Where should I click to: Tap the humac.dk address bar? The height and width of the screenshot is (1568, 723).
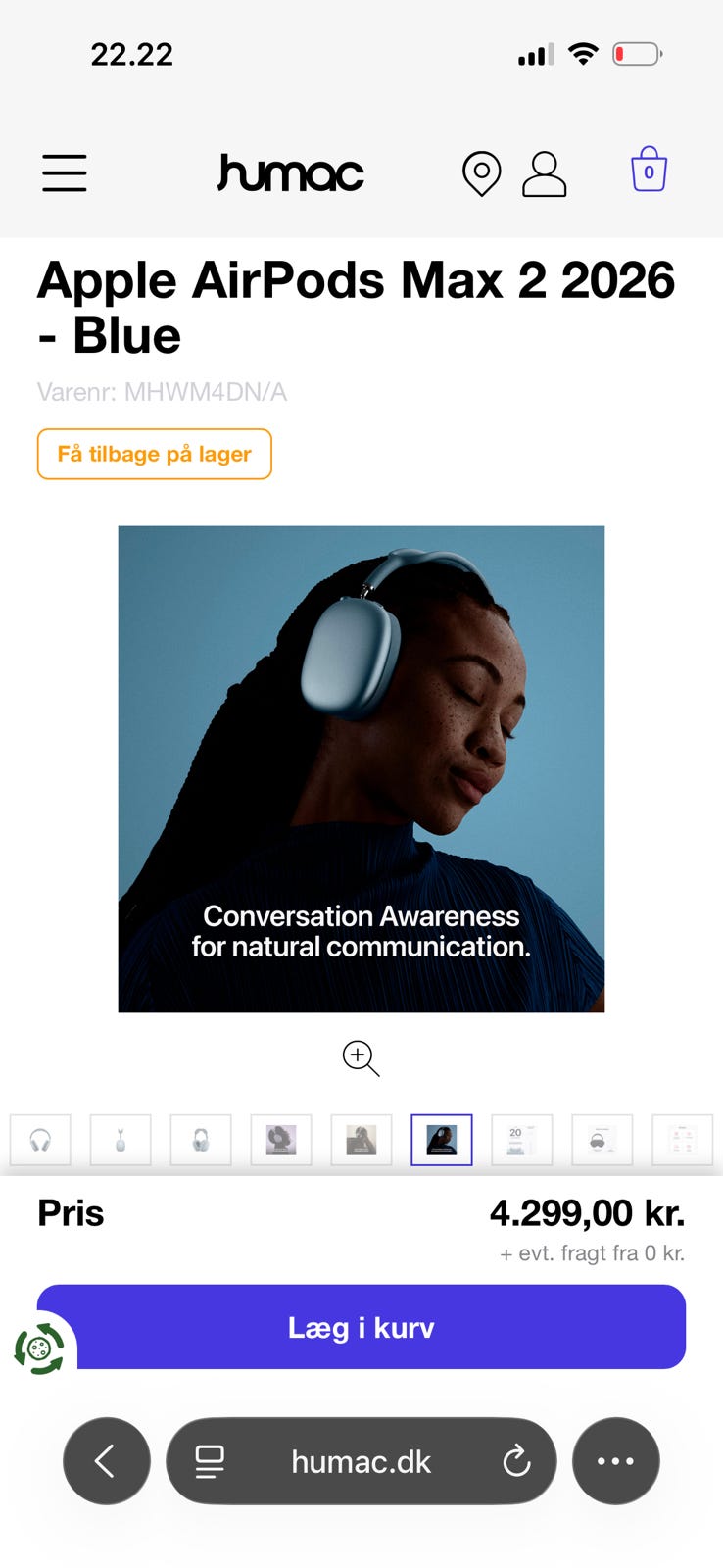tap(361, 1461)
